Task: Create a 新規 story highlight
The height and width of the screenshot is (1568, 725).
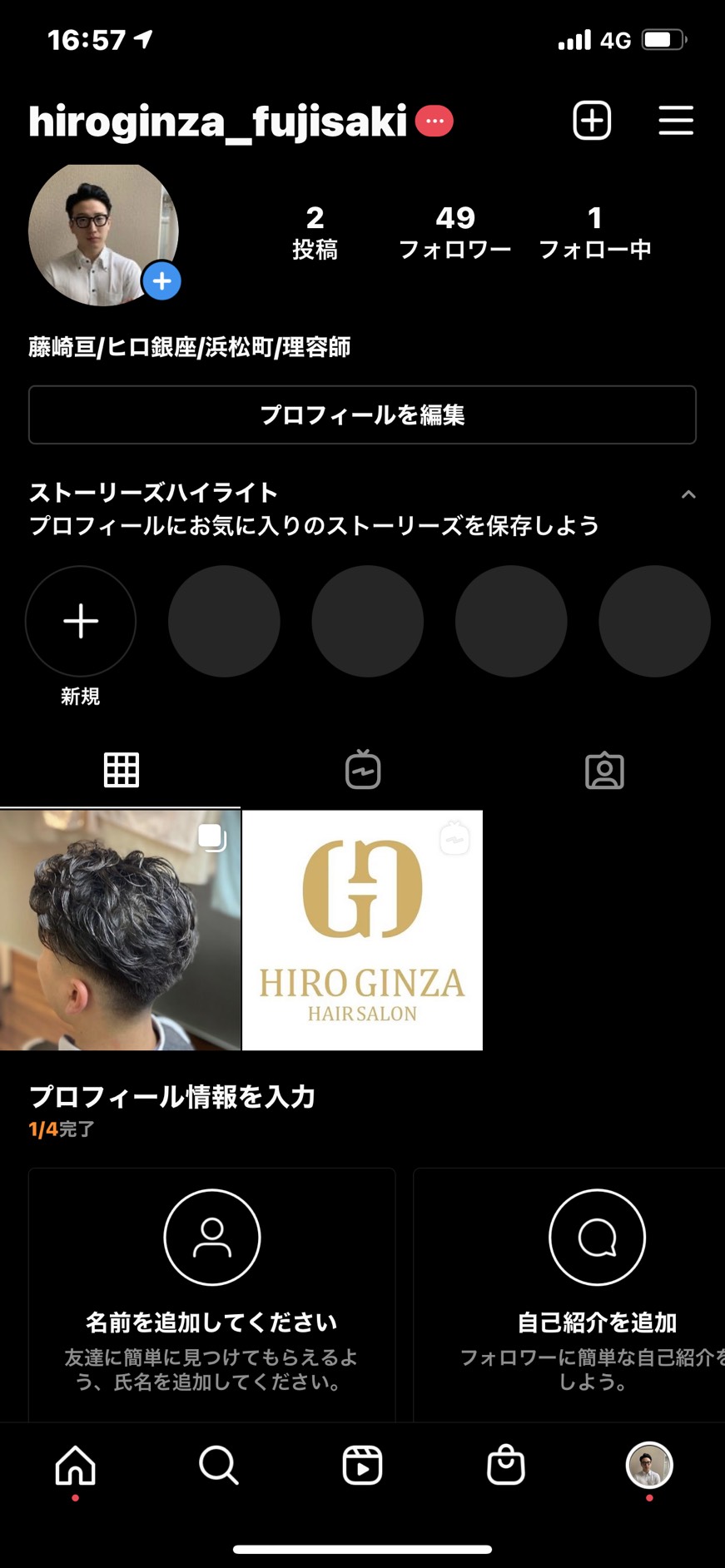Action: click(x=81, y=622)
